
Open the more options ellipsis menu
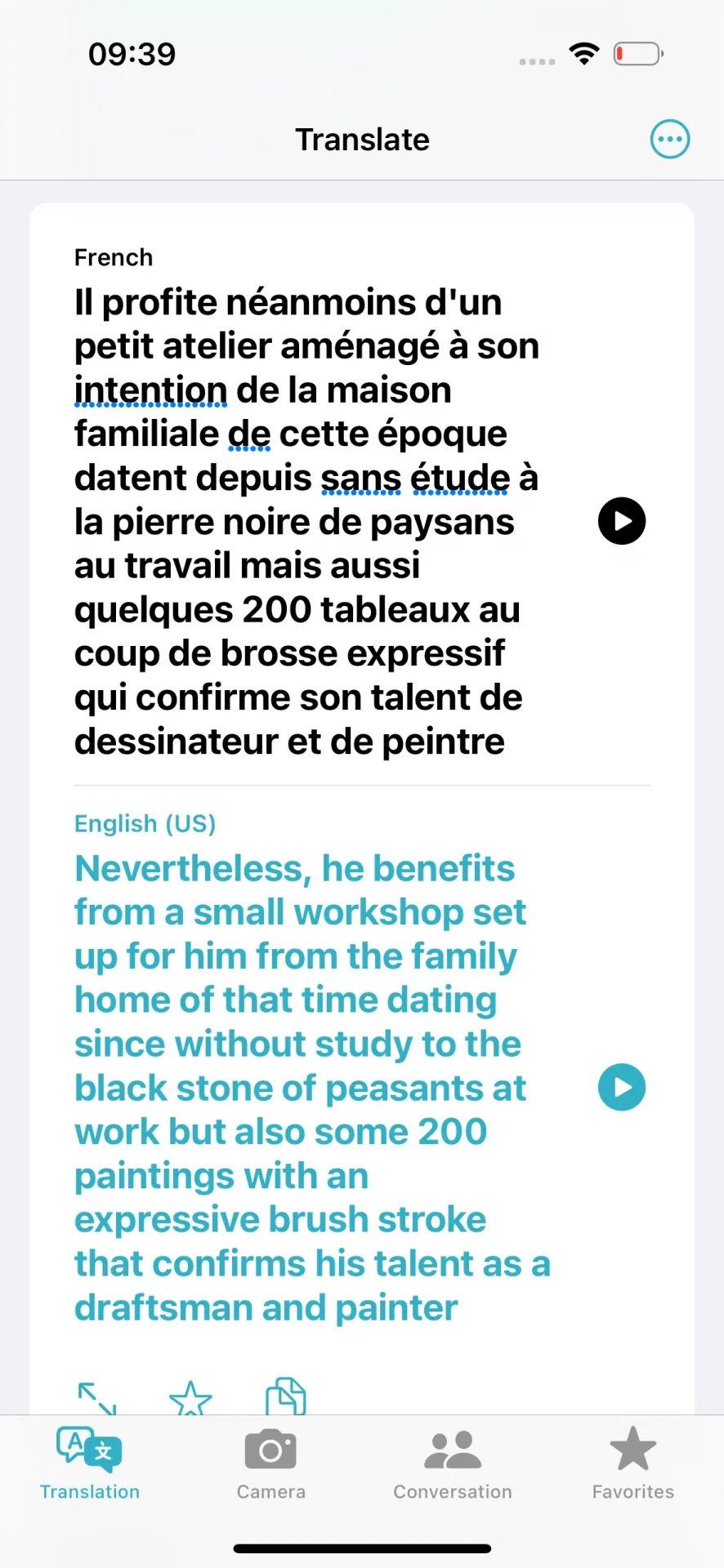pyautogui.click(x=669, y=140)
